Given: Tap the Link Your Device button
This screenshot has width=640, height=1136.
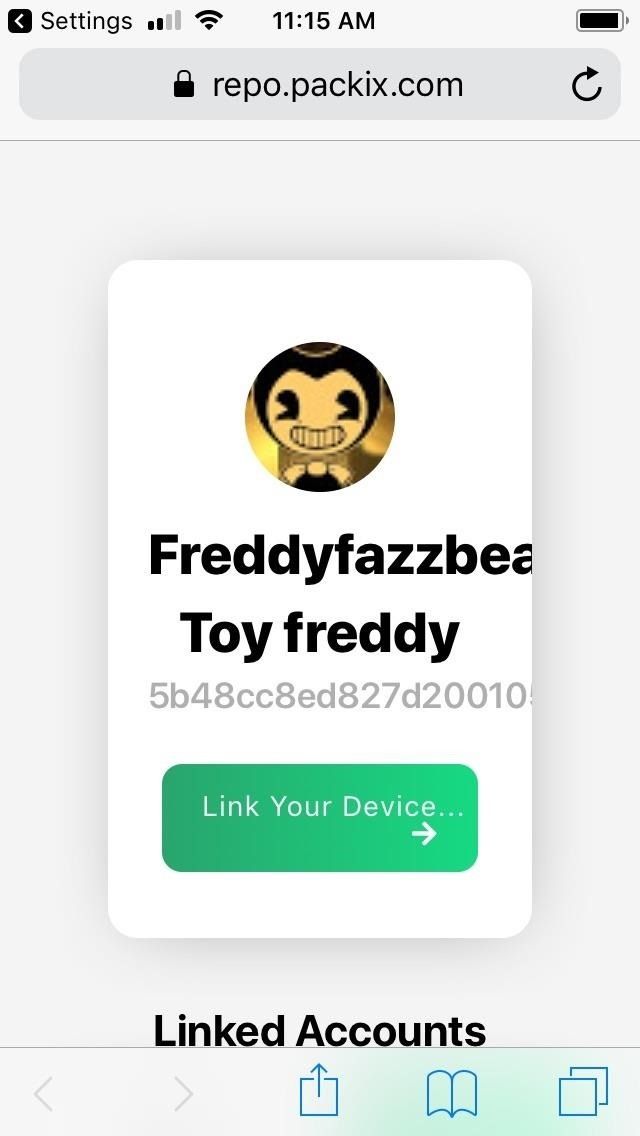Looking at the screenshot, I should 319,817.
